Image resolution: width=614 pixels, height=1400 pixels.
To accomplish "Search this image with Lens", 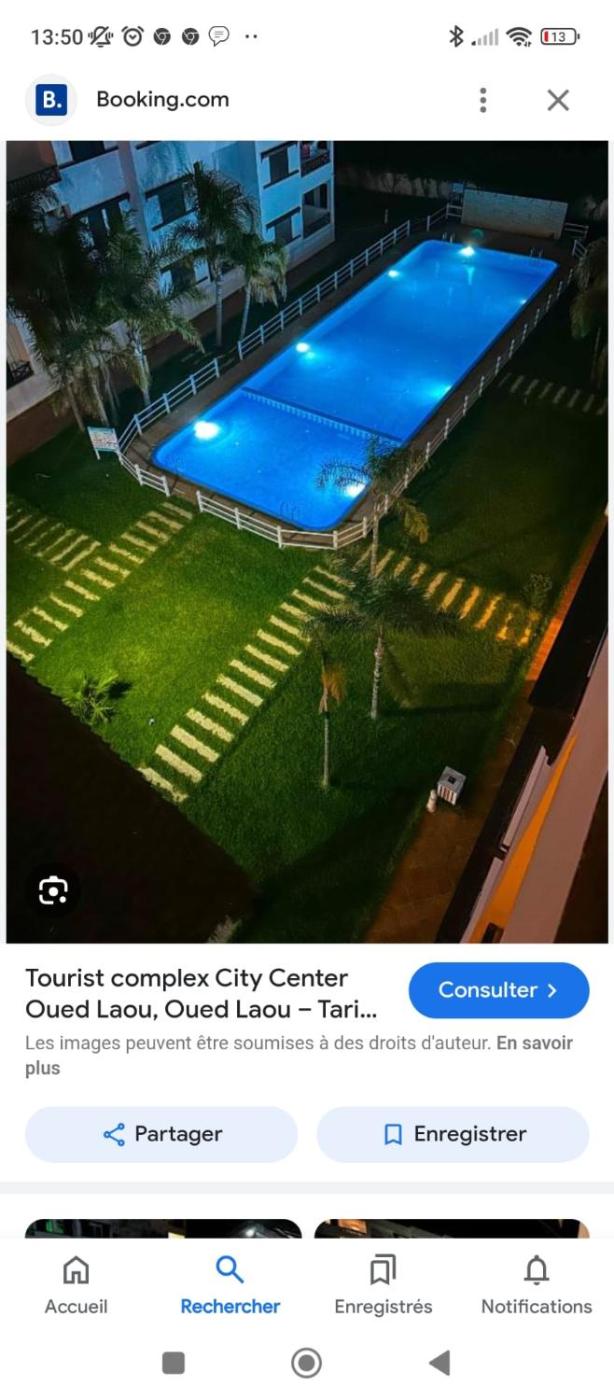I will pos(53,891).
